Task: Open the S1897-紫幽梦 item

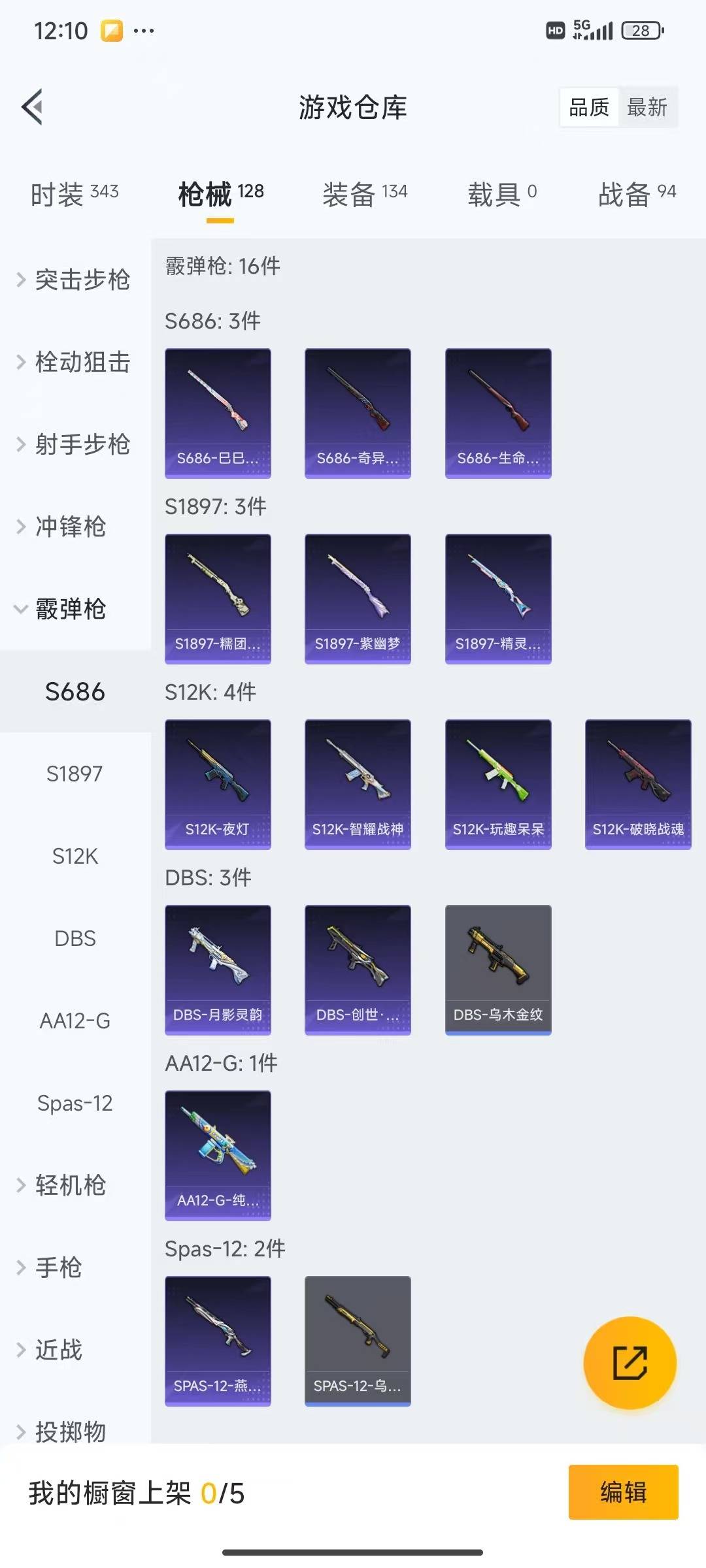Action: pyautogui.click(x=358, y=598)
